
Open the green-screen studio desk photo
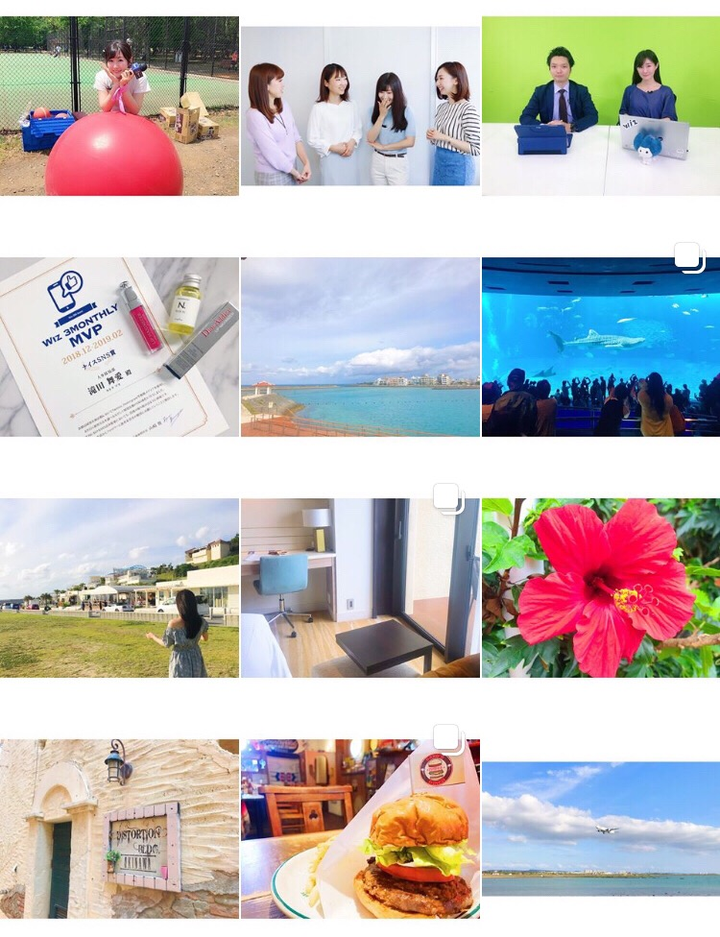tap(600, 106)
